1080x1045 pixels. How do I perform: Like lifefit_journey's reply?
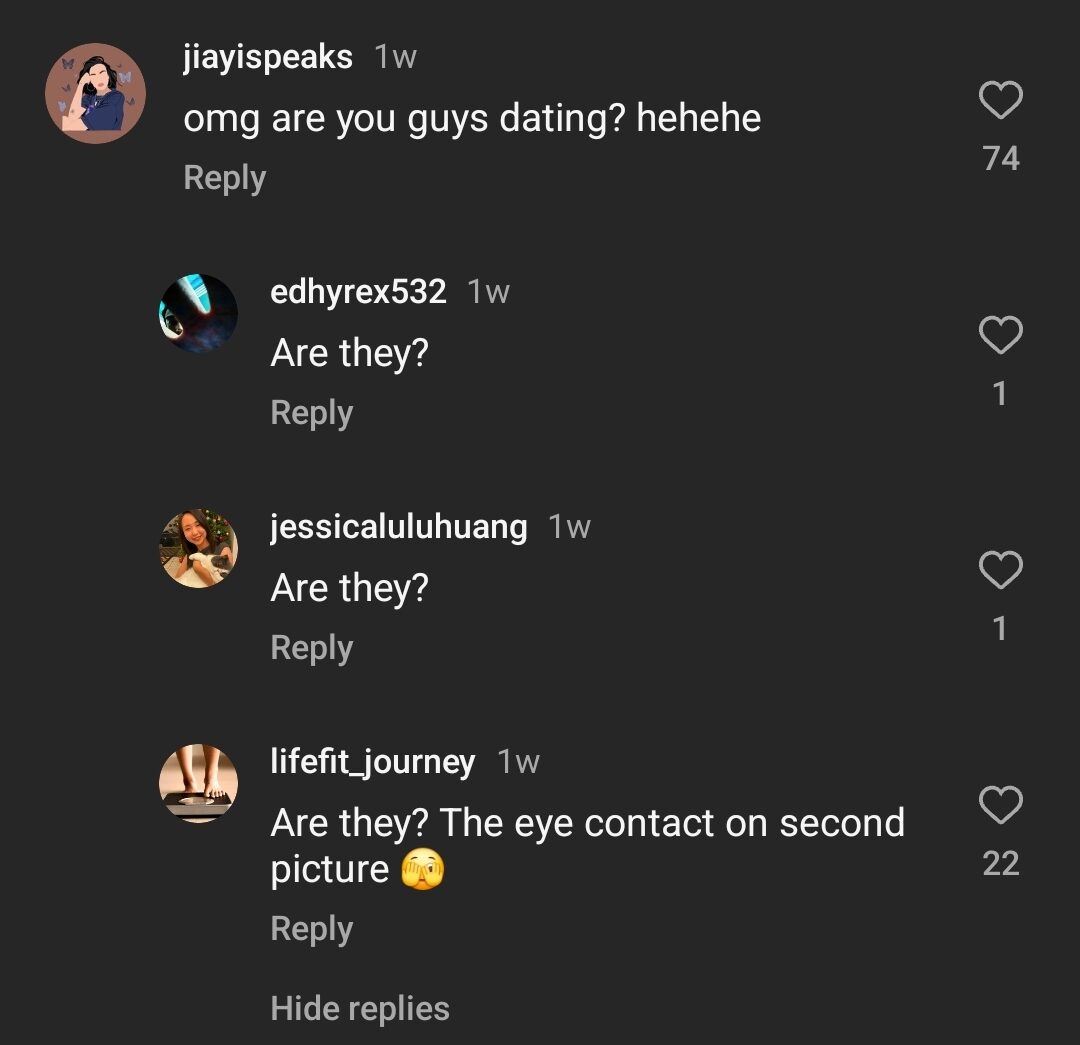(x=1000, y=805)
